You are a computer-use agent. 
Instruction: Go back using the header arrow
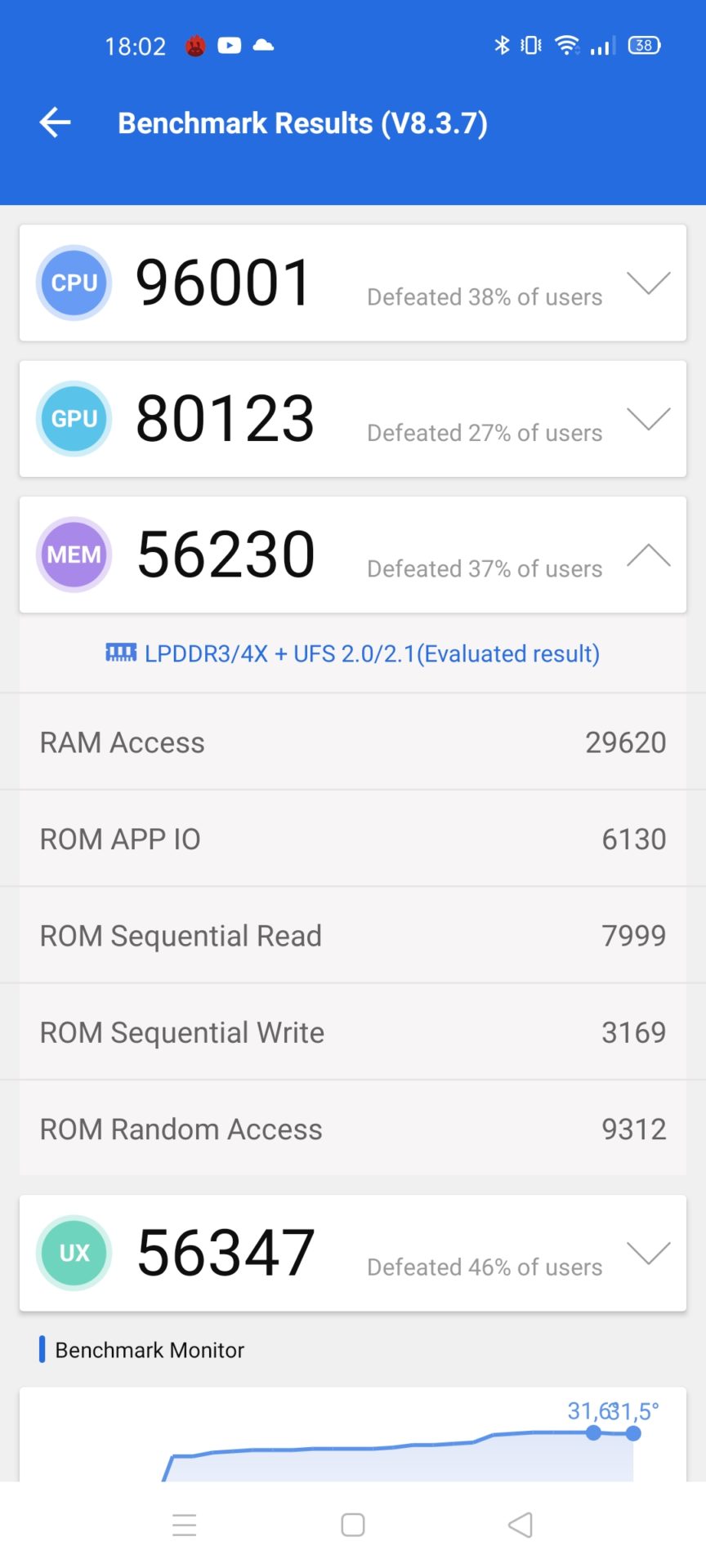[x=56, y=122]
